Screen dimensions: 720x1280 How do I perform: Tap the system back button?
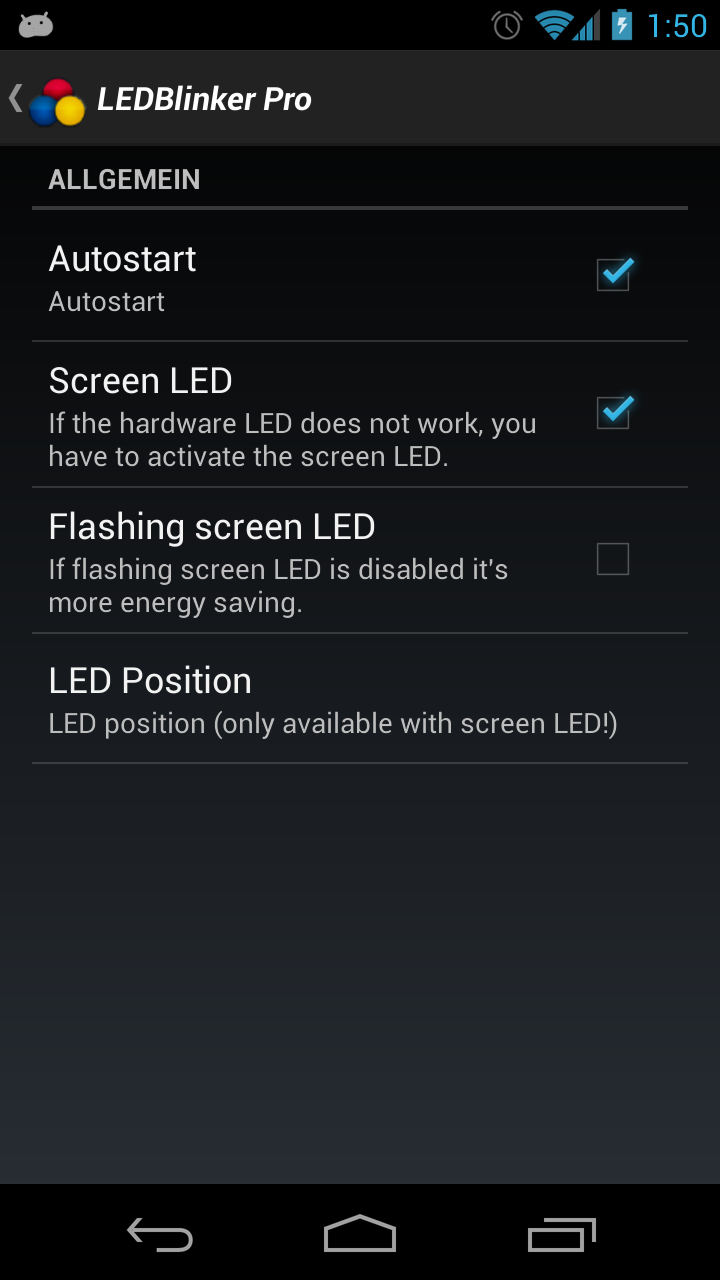tap(160, 1234)
